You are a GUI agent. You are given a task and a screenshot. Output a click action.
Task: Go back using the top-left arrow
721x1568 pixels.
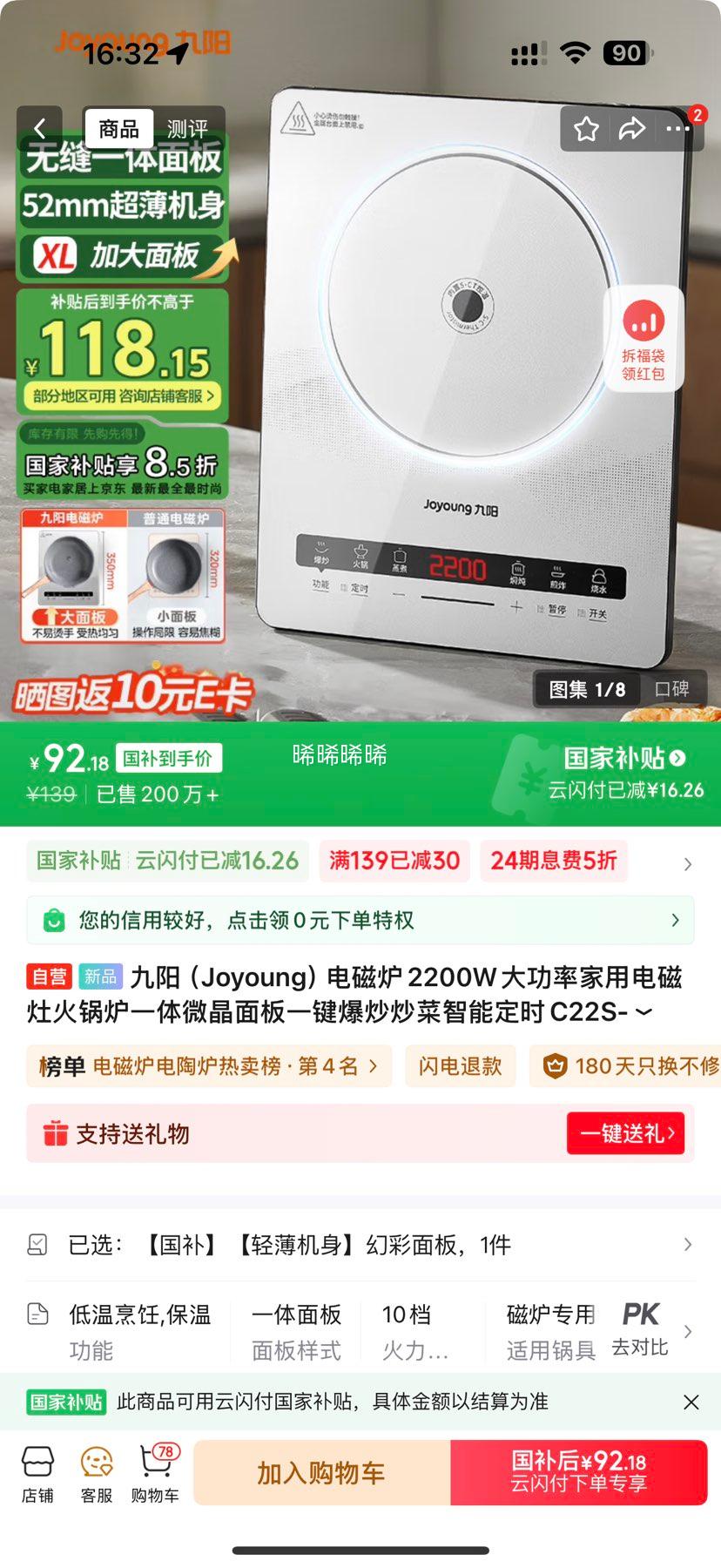39,129
